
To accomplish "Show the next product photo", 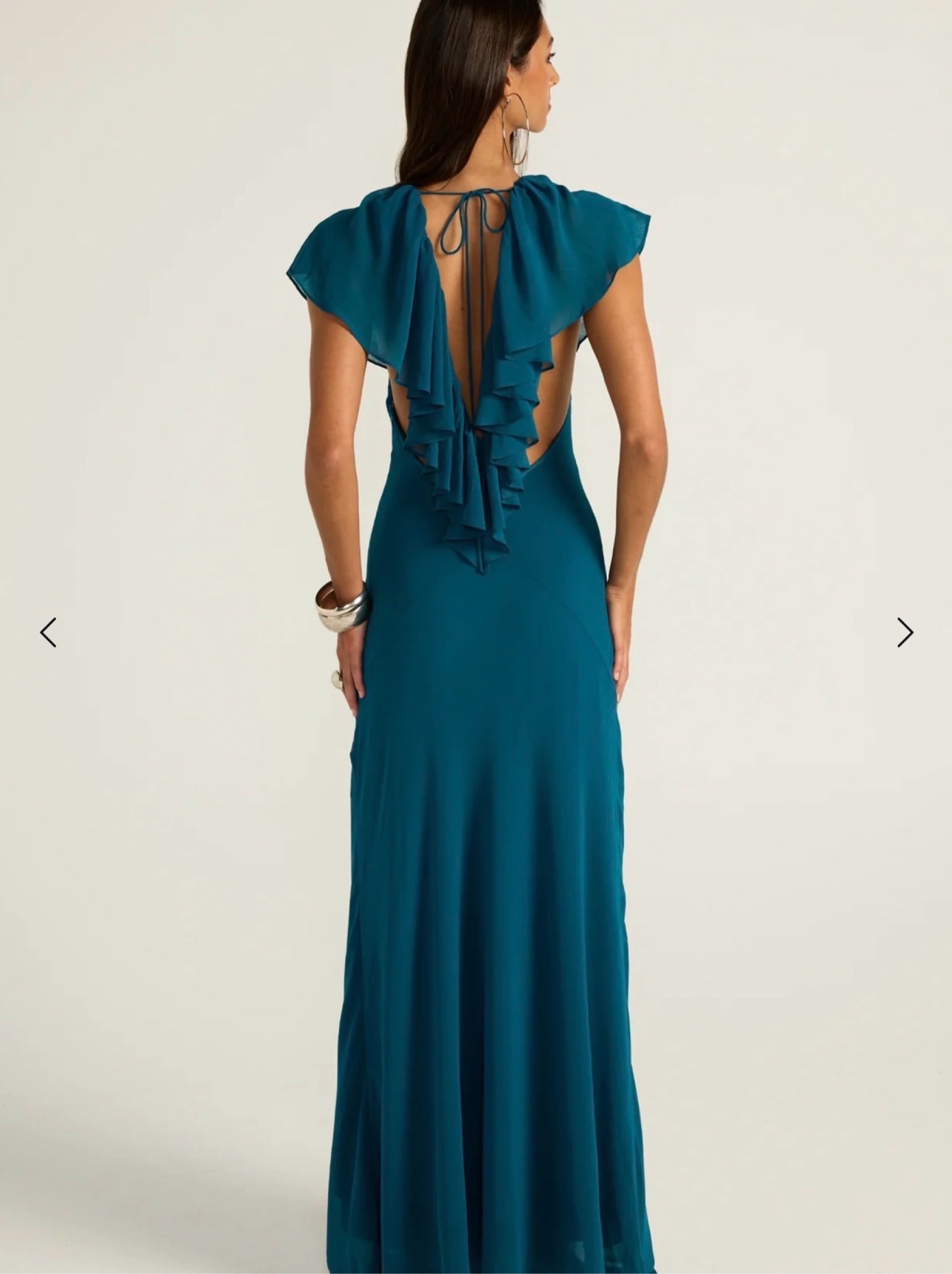I will (905, 632).
